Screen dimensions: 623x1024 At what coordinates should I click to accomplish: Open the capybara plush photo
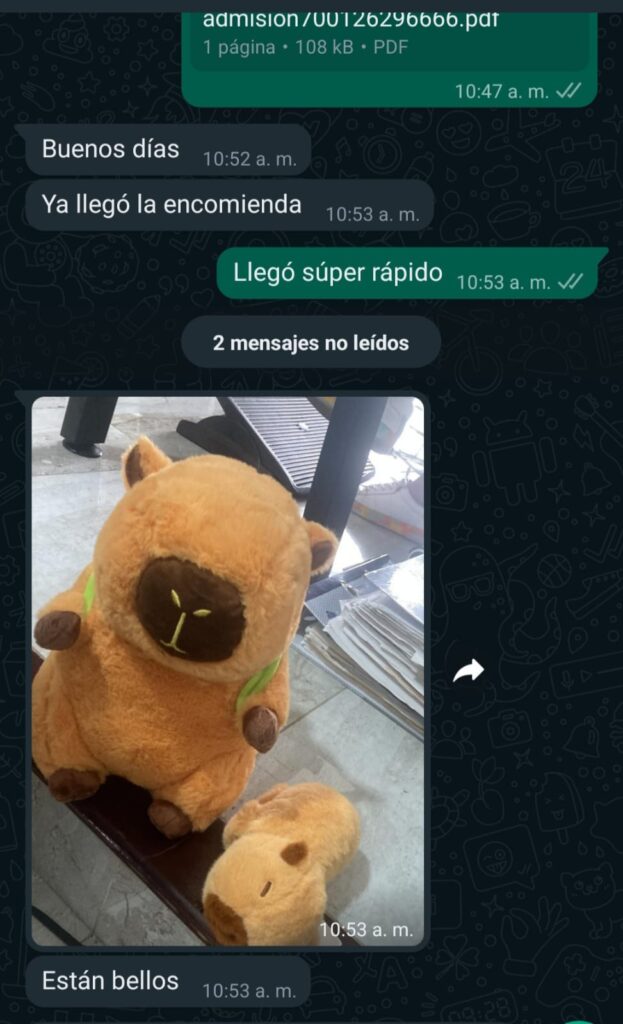(x=227, y=670)
